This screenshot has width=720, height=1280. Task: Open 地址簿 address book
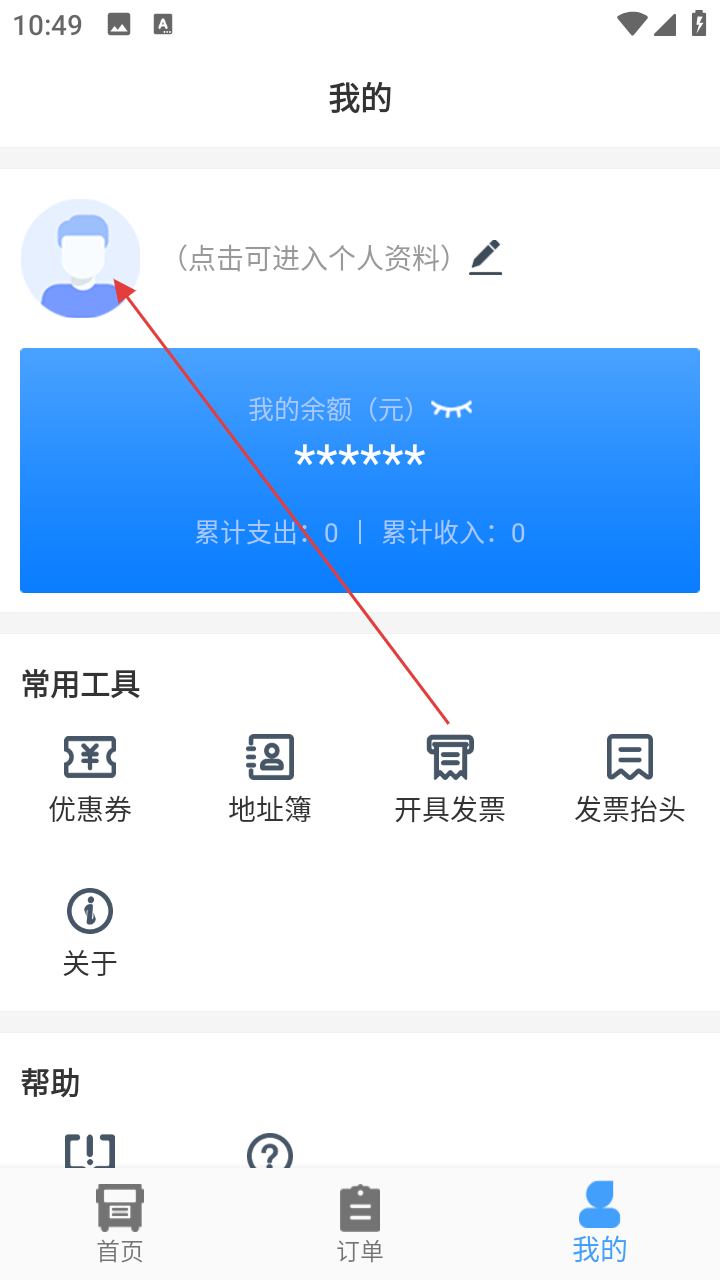270,778
